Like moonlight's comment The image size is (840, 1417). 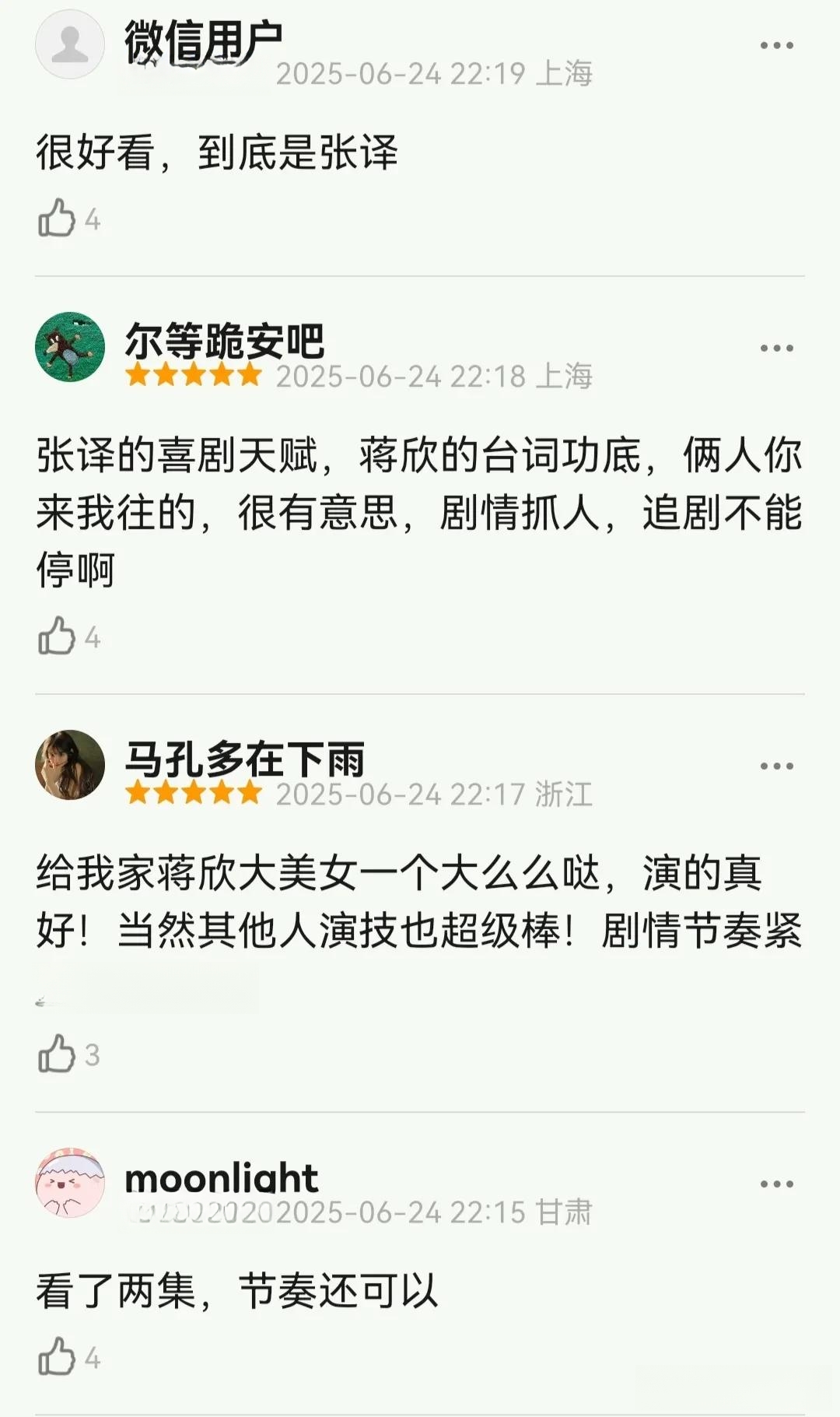57,1357
